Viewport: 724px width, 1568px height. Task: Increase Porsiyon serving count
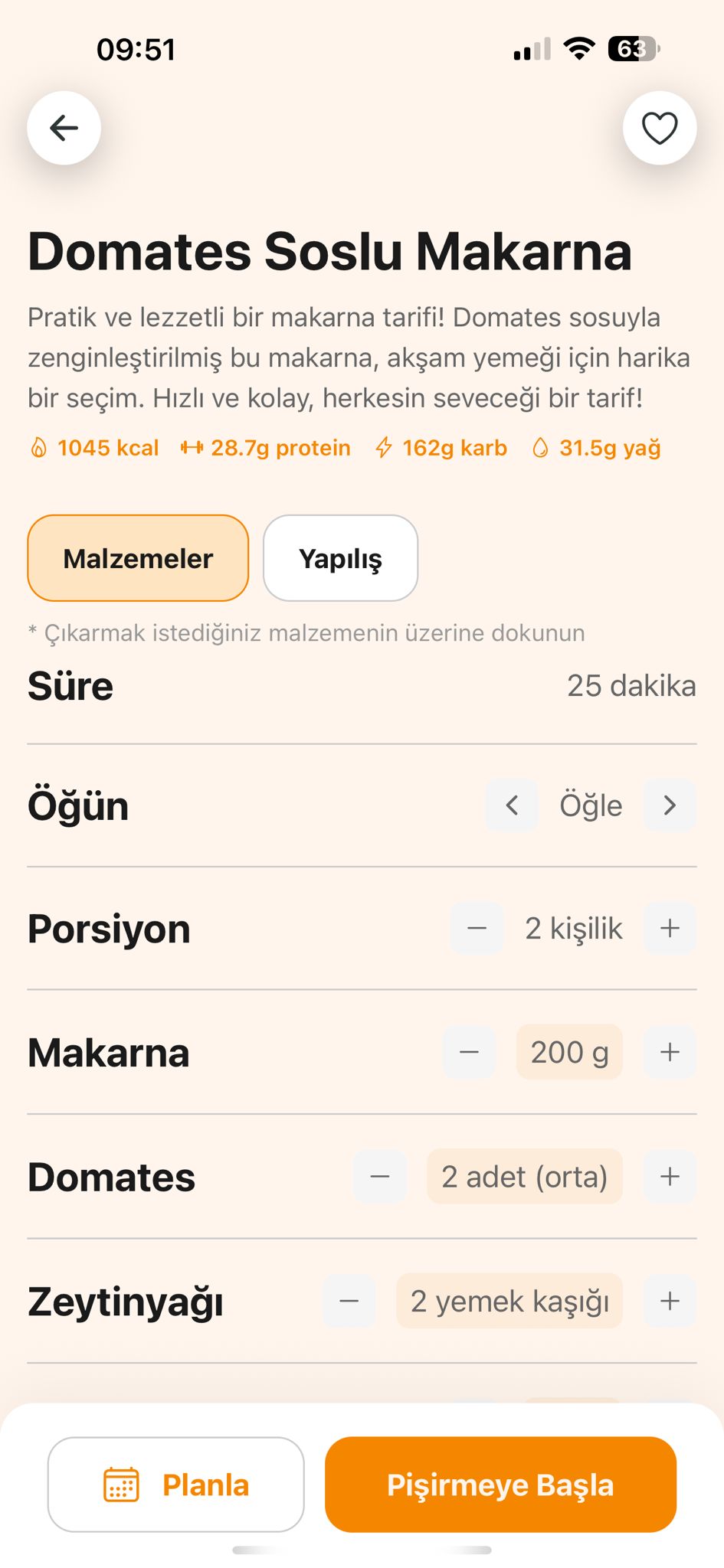click(x=670, y=929)
